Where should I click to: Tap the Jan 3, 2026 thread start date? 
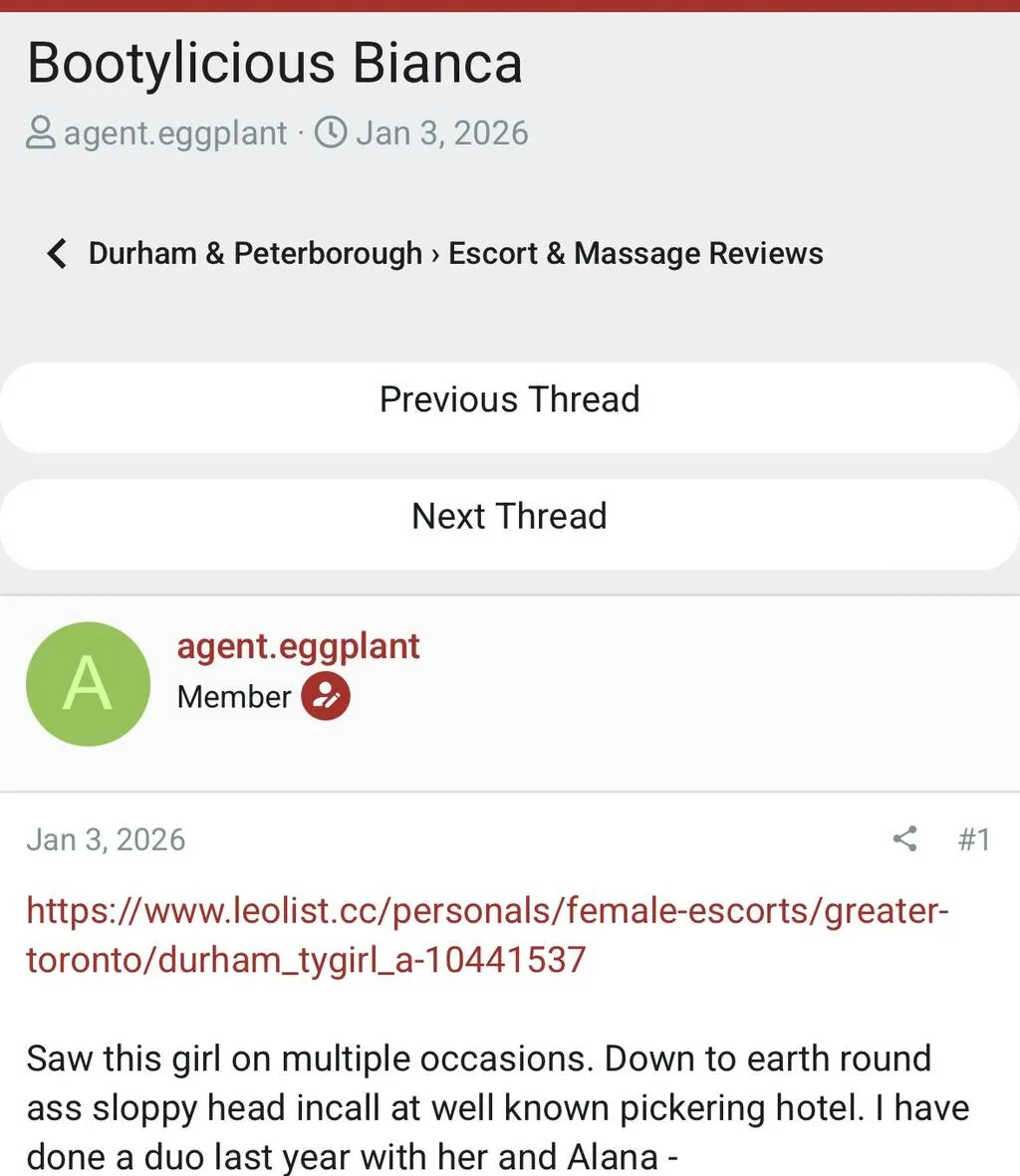[x=441, y=133]
